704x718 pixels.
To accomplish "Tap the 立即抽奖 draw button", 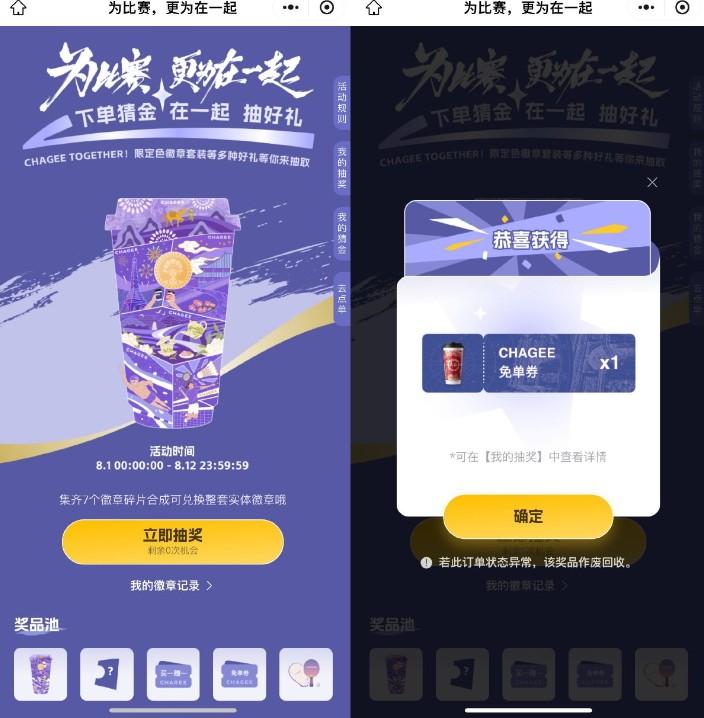I will click(x=172, y=541).
